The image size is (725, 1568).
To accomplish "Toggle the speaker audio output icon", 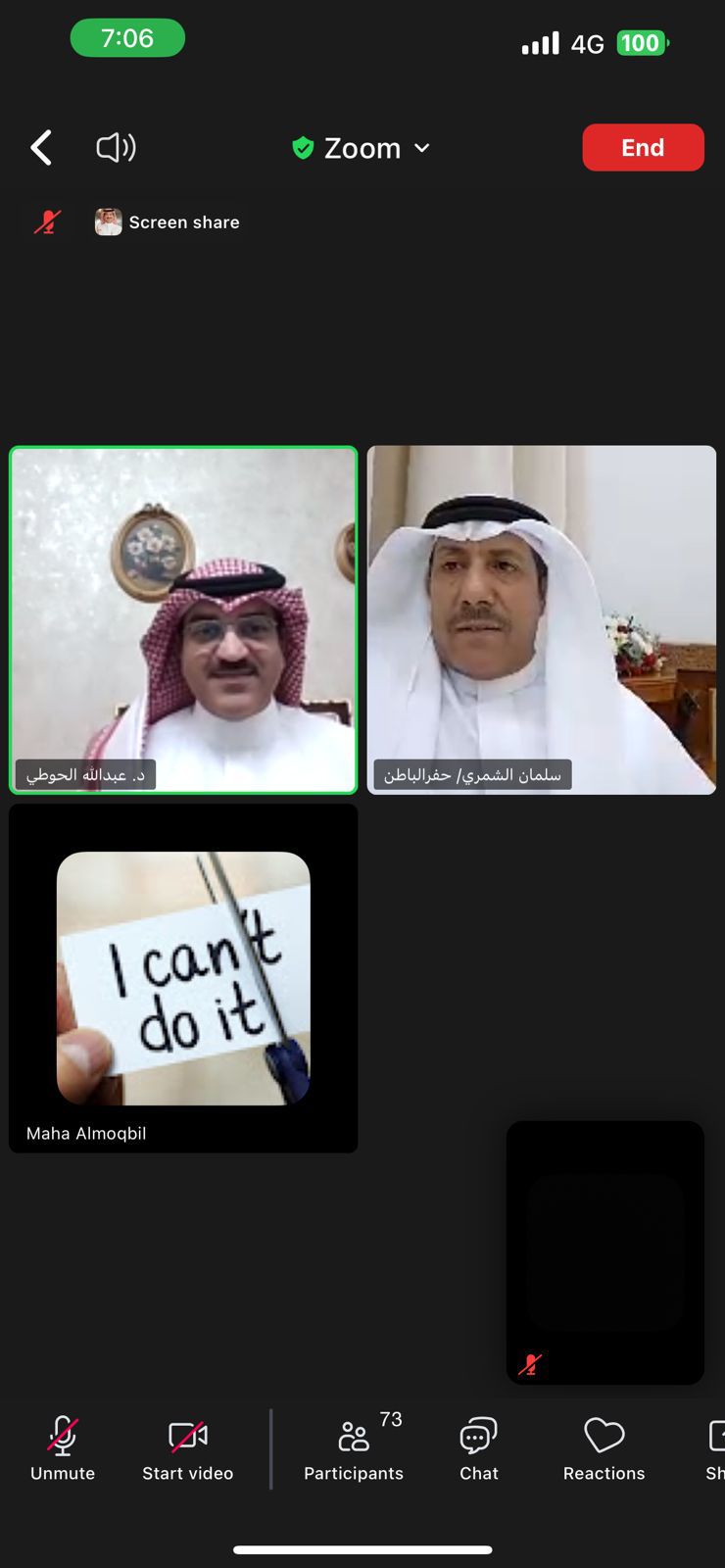I will tap(116, 148).
